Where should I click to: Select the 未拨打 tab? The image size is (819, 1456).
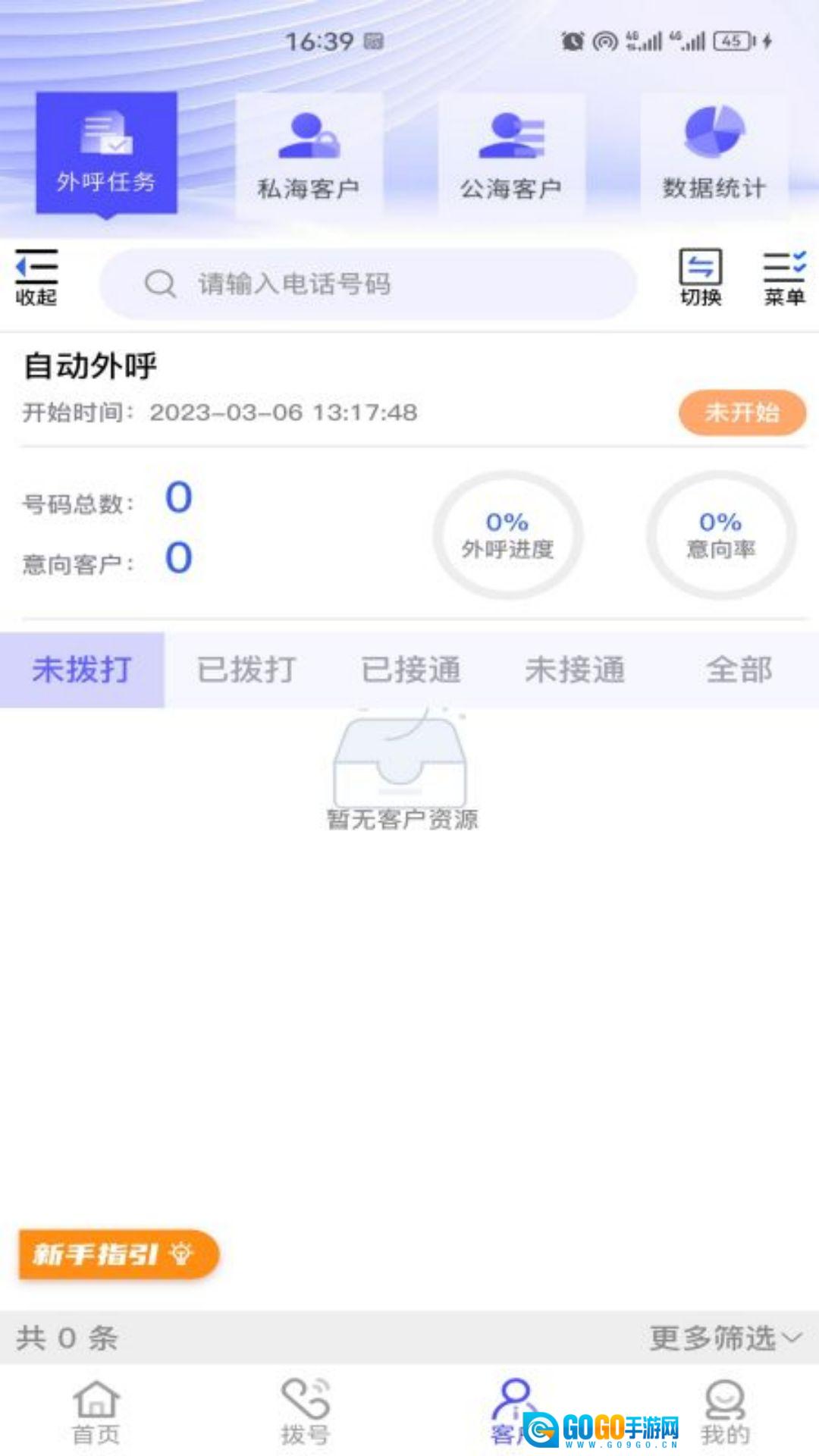(82, 670)
